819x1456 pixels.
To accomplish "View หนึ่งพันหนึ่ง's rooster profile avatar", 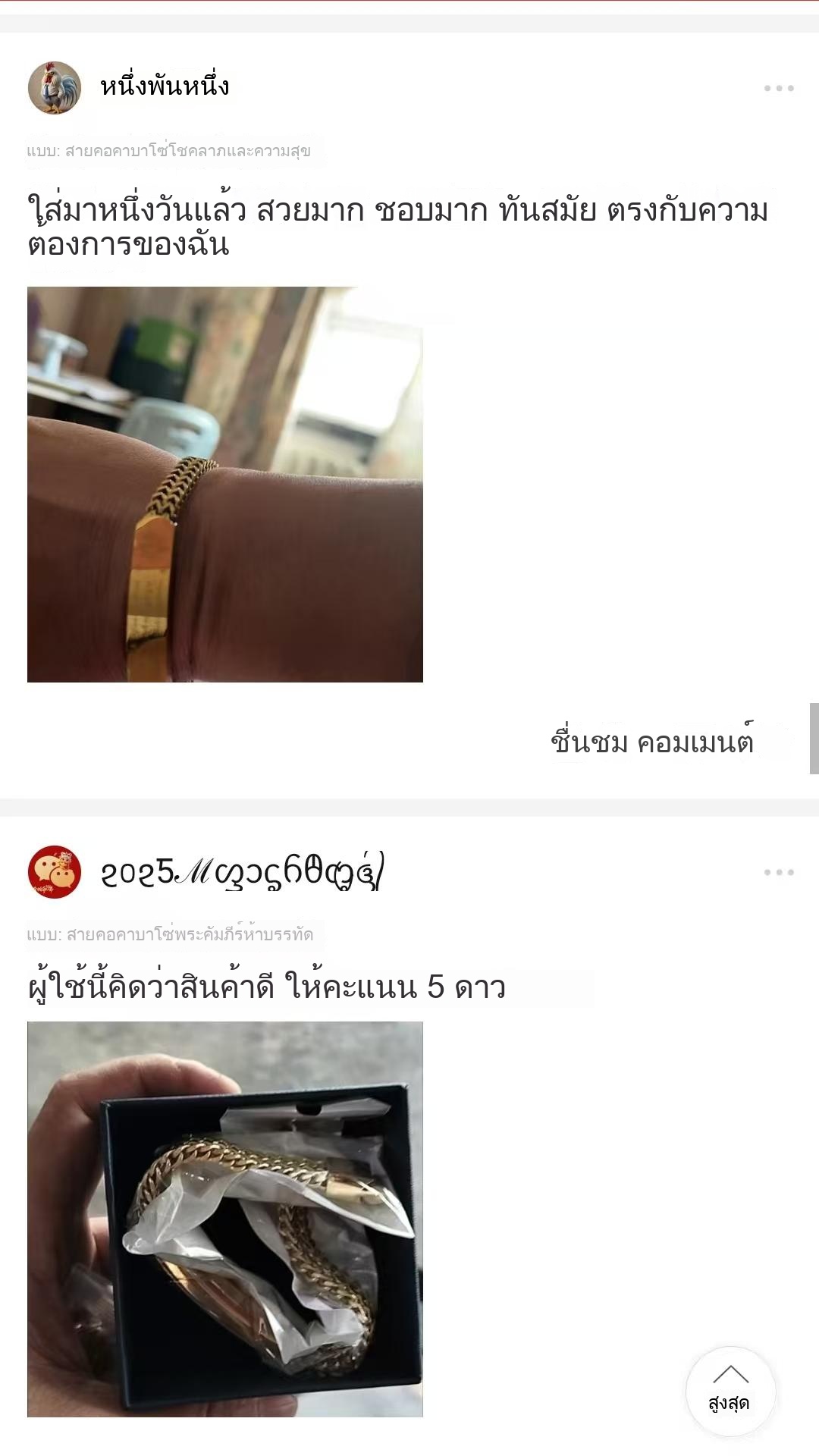I will tap(55, 88).
